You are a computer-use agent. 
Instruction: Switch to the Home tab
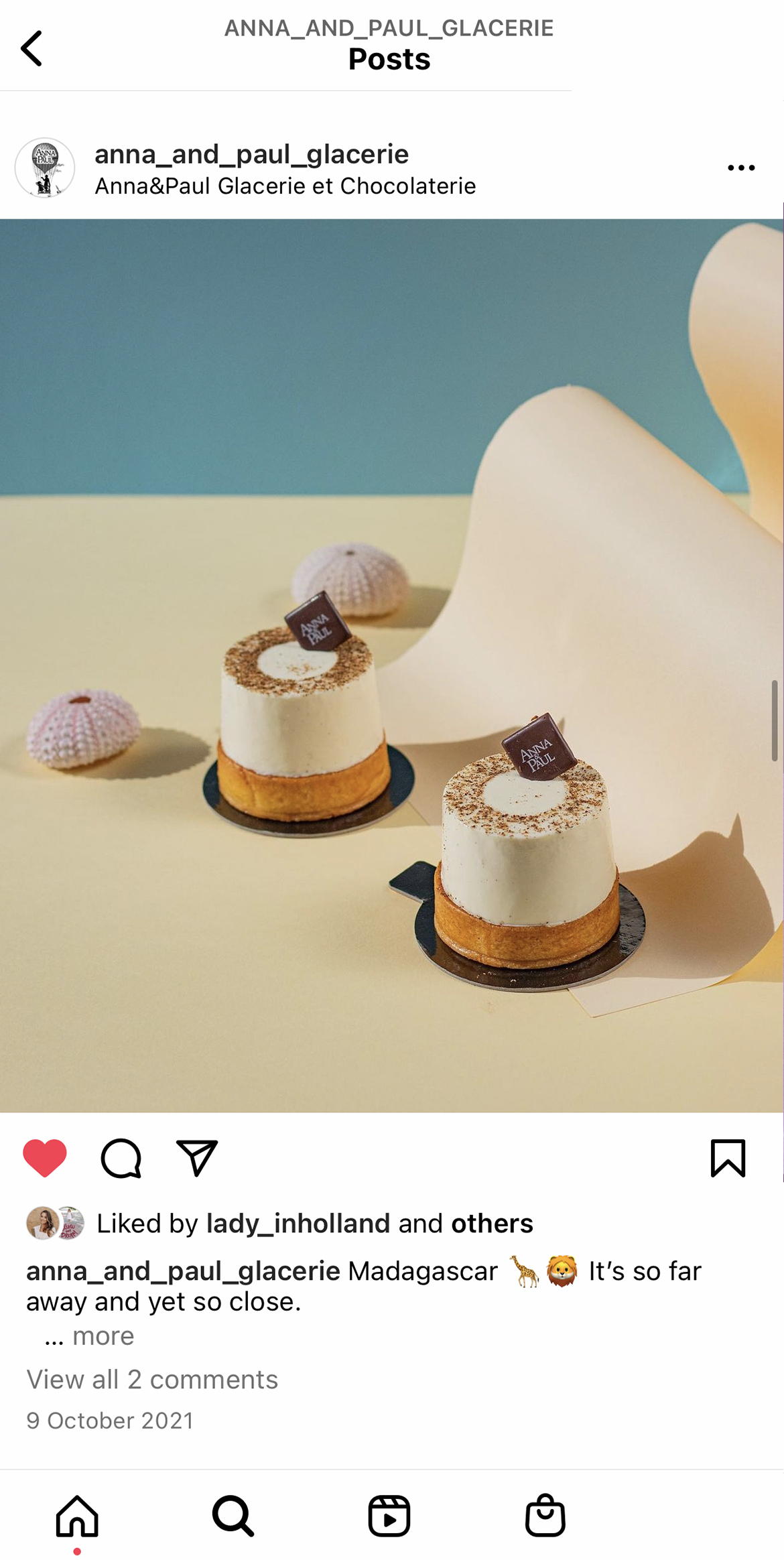coord(77,1516)
